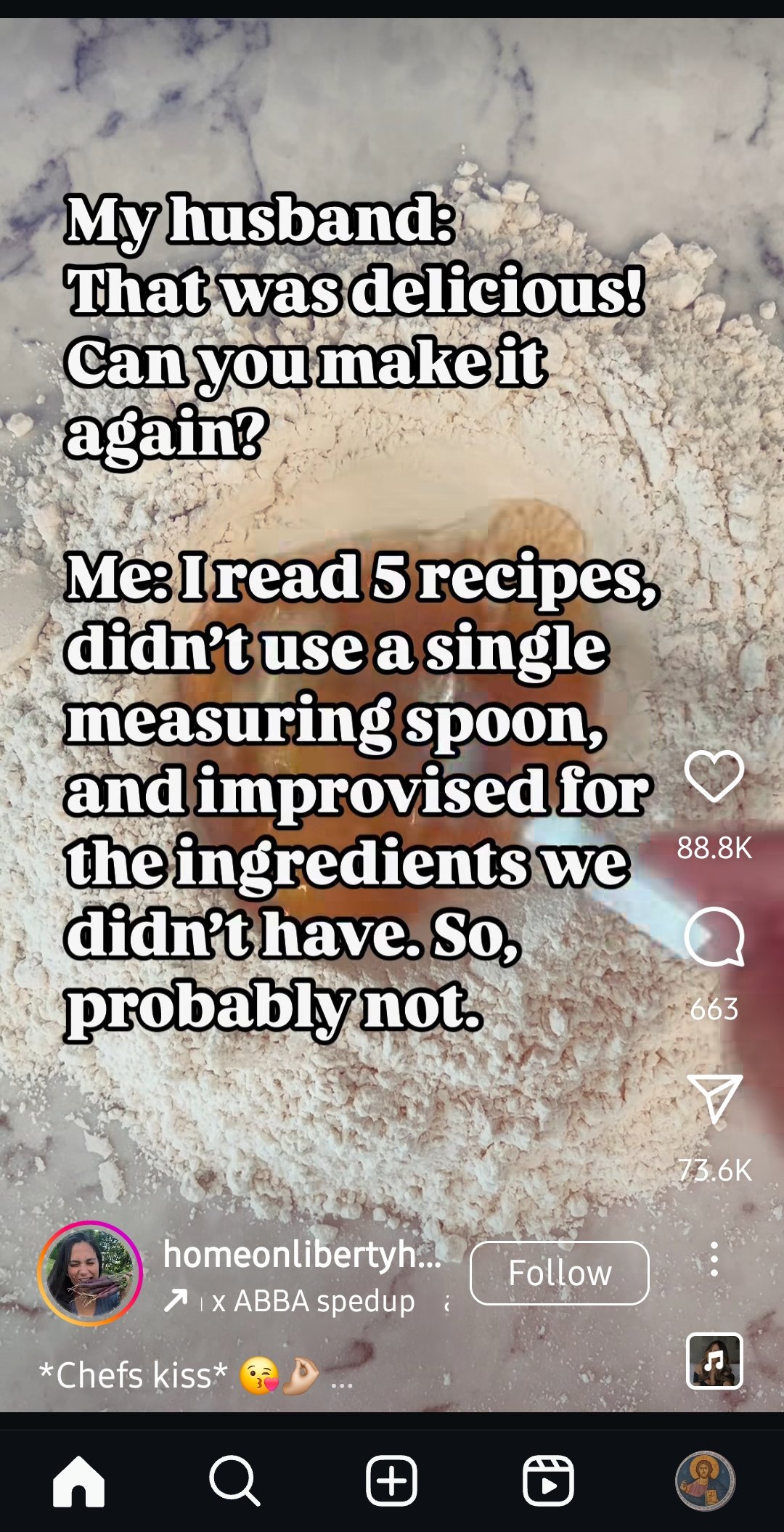Image resolution: width=784 pixels, height=1532 pixels.
Task: Open the three-dot more options menu
Action: 714,1259
